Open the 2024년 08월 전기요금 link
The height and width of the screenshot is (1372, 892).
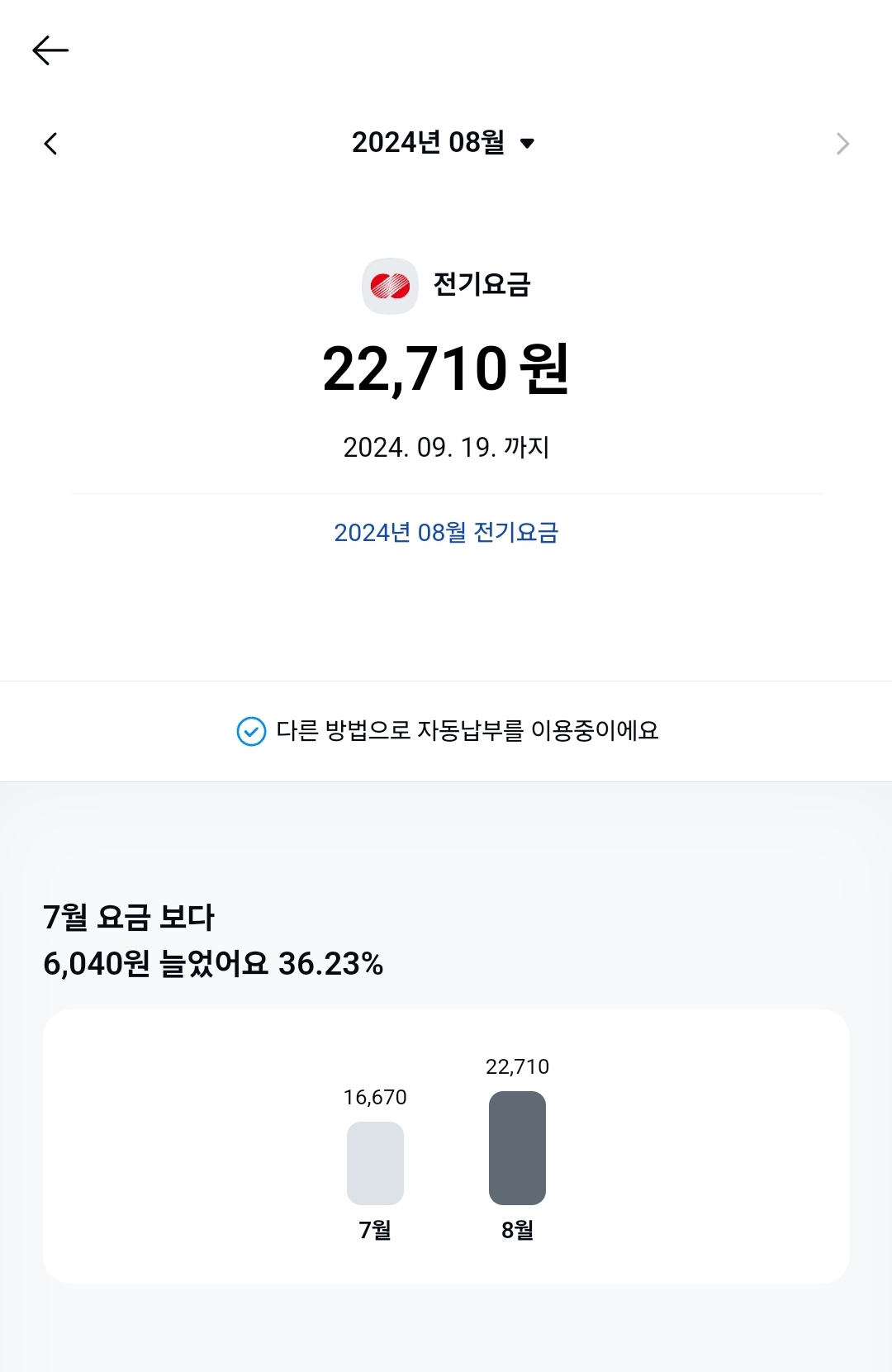pos(446,533)
